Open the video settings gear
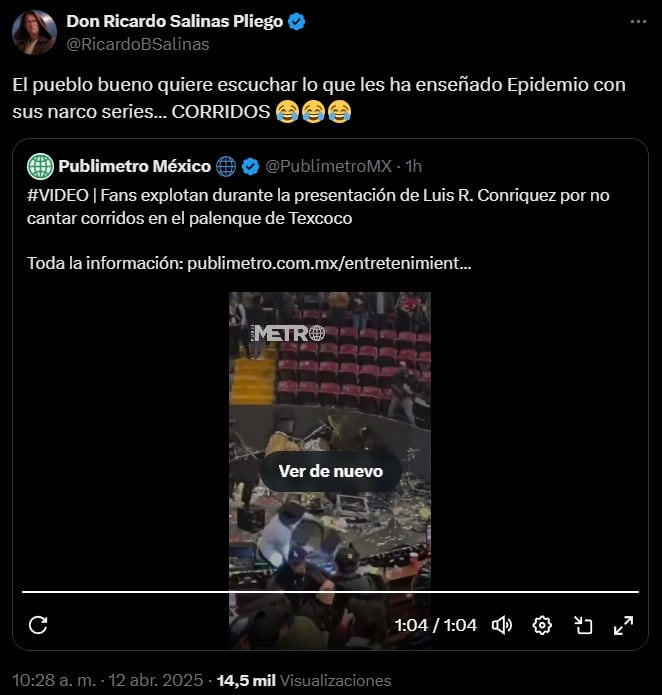Screen dimensions: 662x695 542,625
